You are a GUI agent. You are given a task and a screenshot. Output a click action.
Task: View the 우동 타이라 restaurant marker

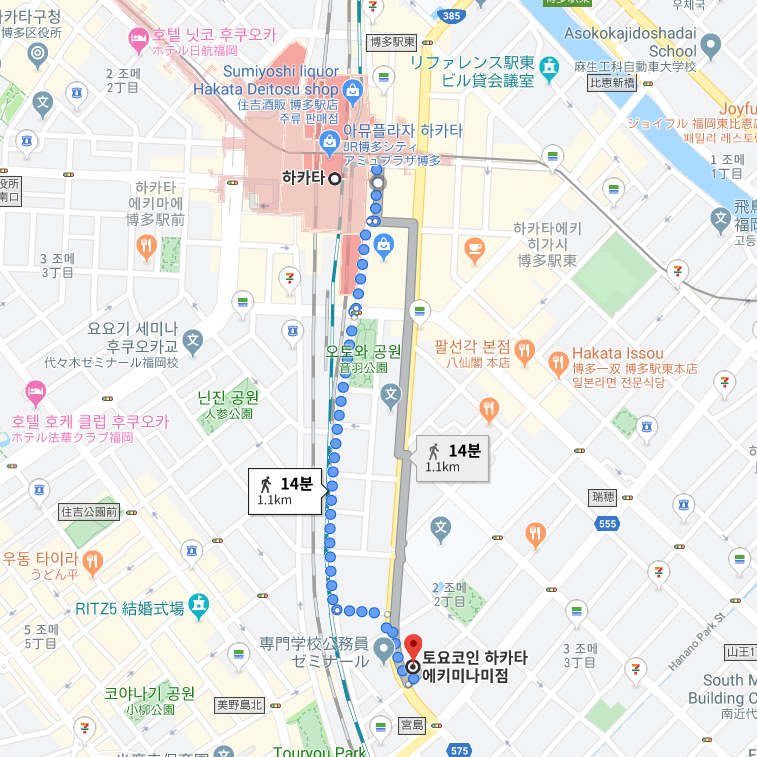click(93, 559)
